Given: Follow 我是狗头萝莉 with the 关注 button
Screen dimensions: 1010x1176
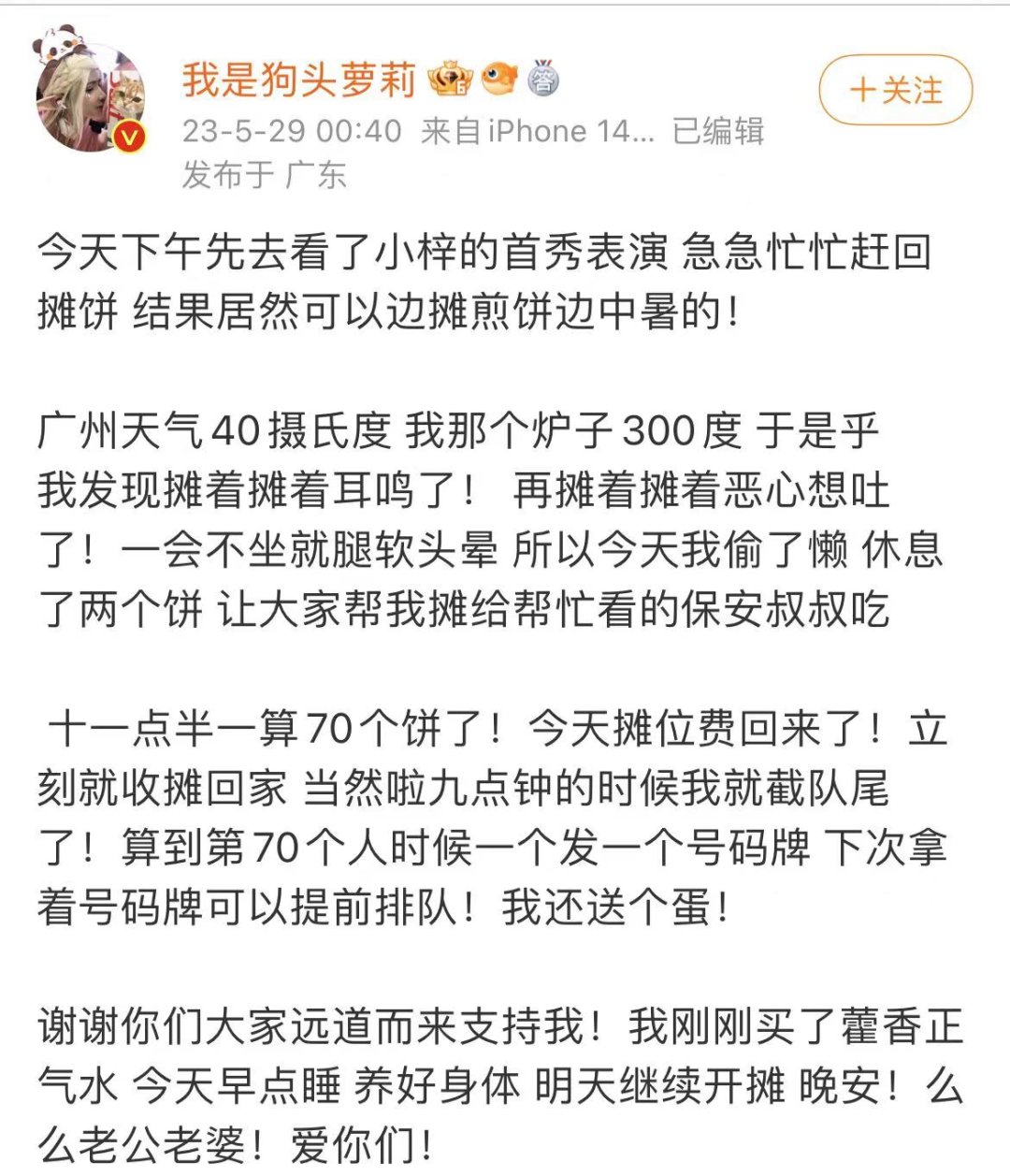Looking at the screenshot, I should click(895, 91).
